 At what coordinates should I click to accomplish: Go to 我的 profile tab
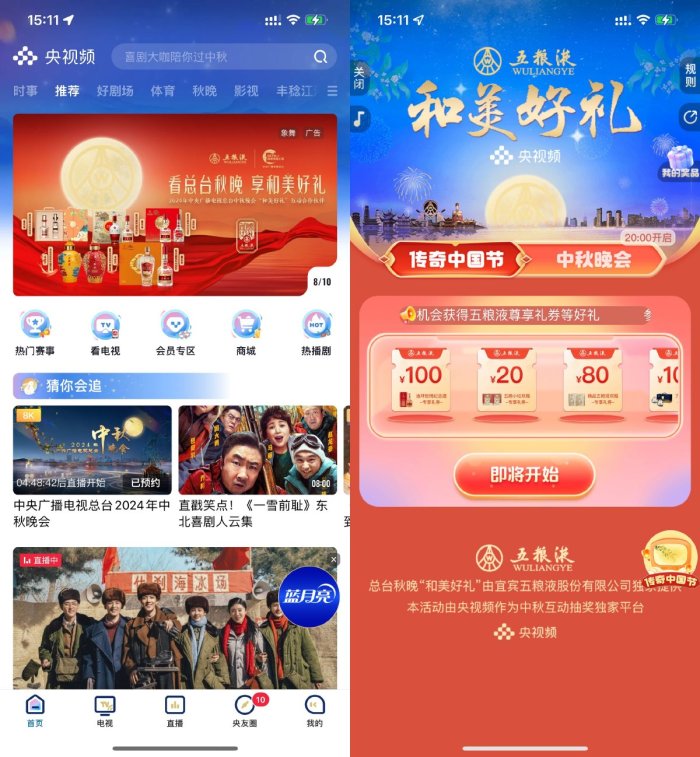[315, 710]
